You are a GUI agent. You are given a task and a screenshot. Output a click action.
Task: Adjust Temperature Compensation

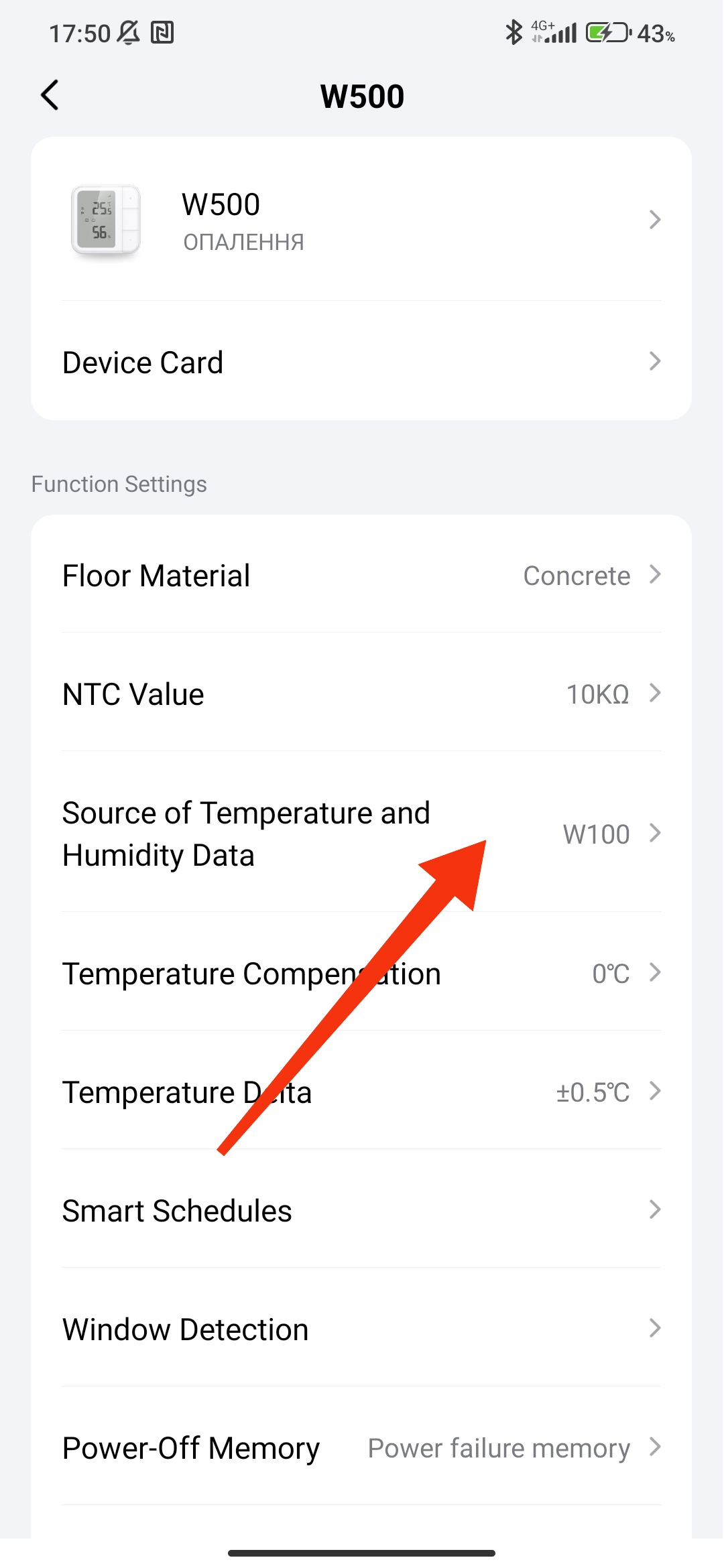tap(361, 972)
